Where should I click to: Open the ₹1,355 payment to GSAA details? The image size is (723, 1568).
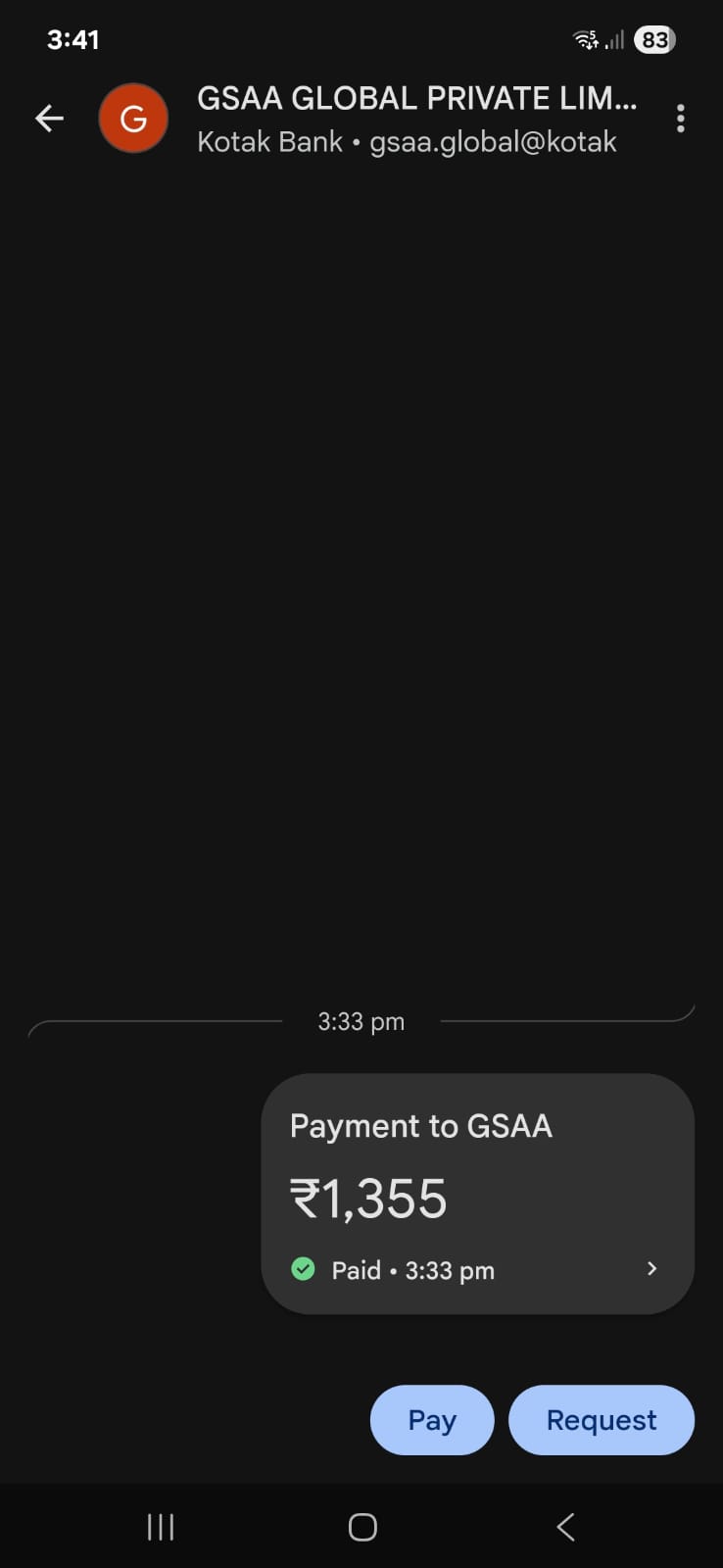point(477,1194)
